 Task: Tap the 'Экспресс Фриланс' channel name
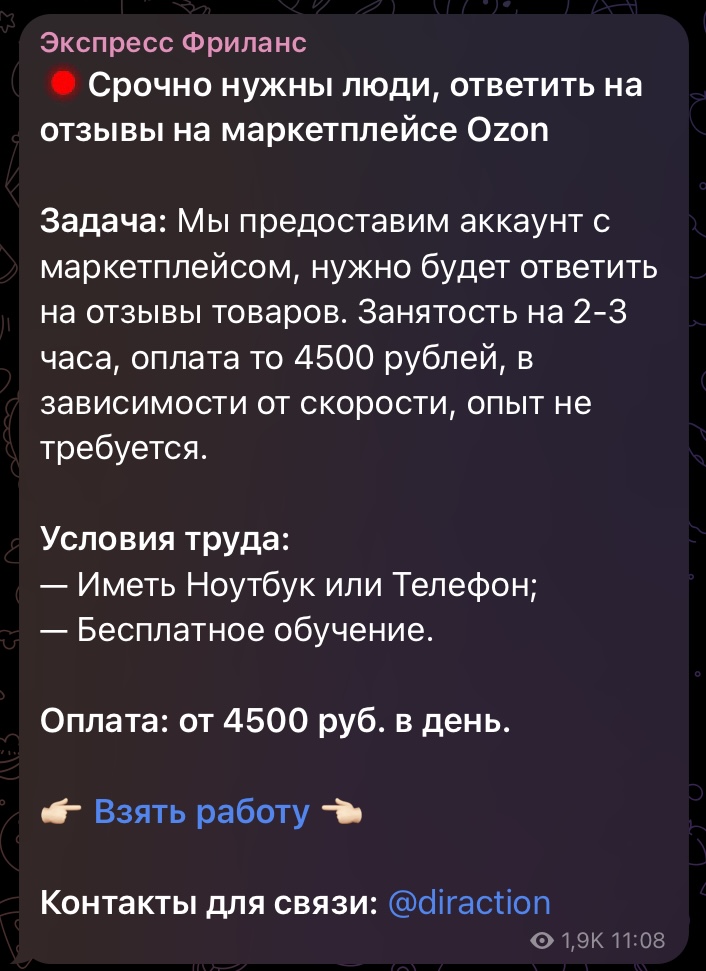click(x=174, y=43)
